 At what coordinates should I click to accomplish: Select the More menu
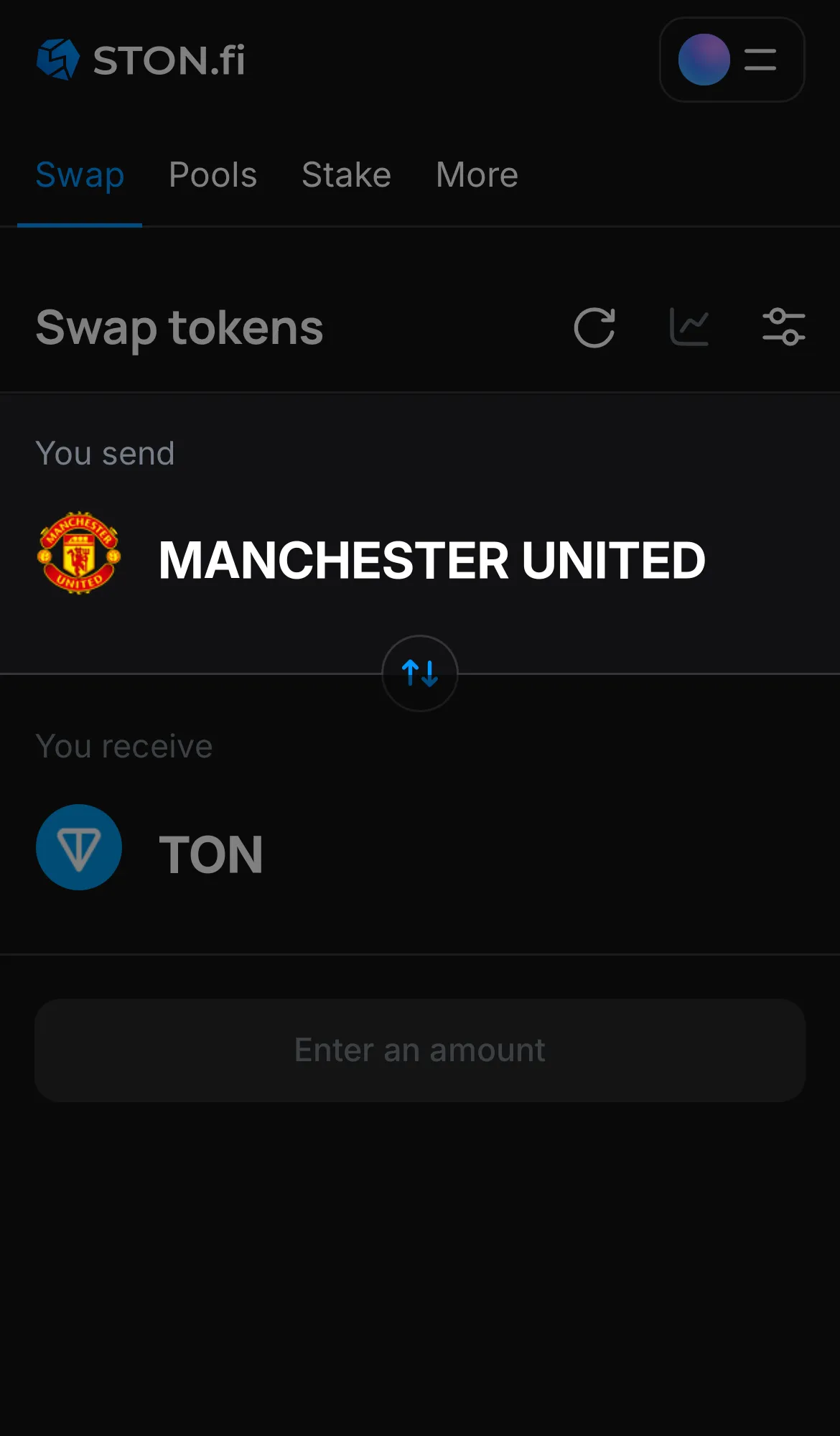tap(476, 174)
